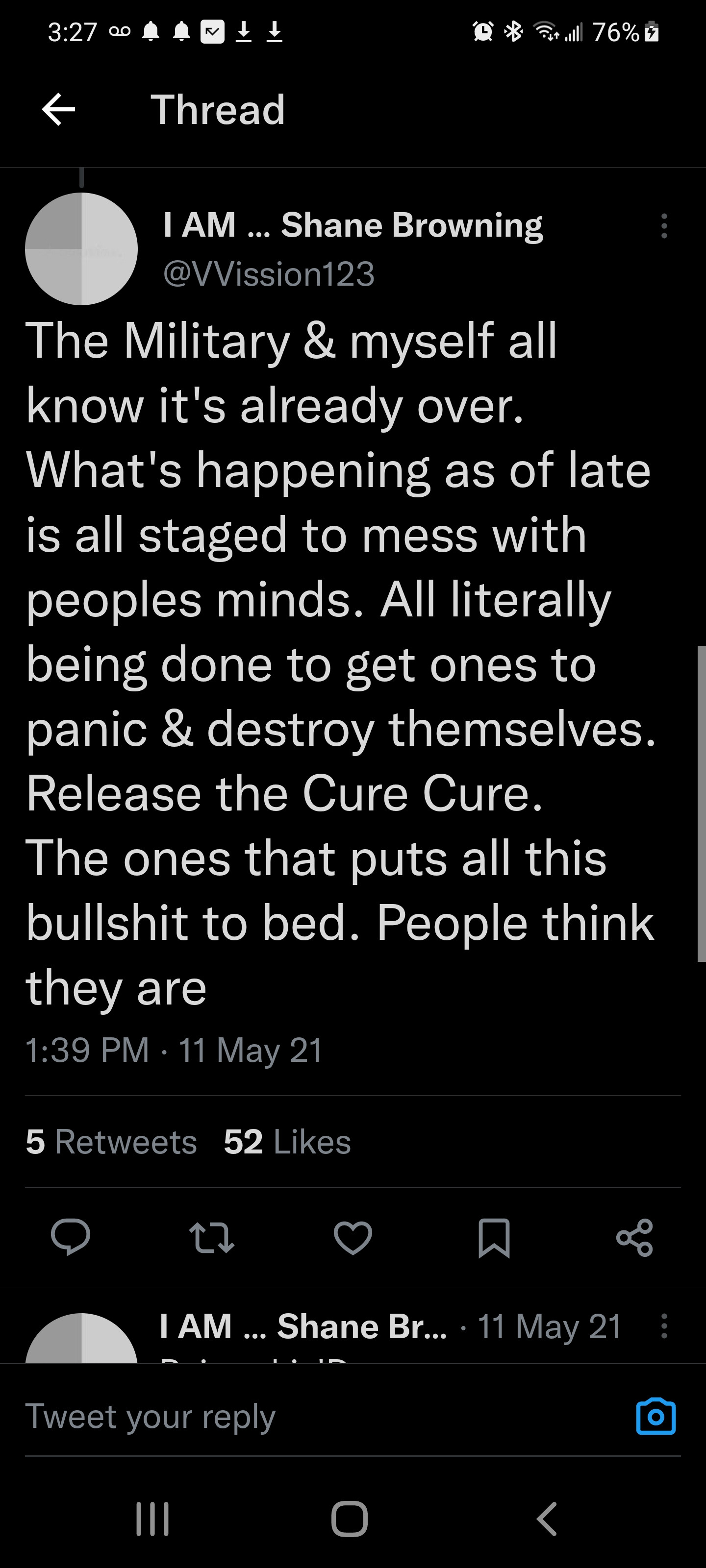Viewport: 706px width, 1568px height.
Task: Like this tweet with the heart
Action: 353,1237
